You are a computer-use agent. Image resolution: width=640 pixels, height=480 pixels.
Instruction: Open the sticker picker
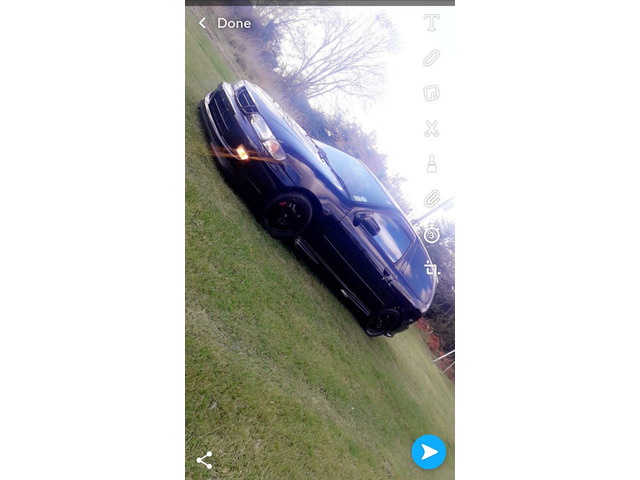pos(431,93)
